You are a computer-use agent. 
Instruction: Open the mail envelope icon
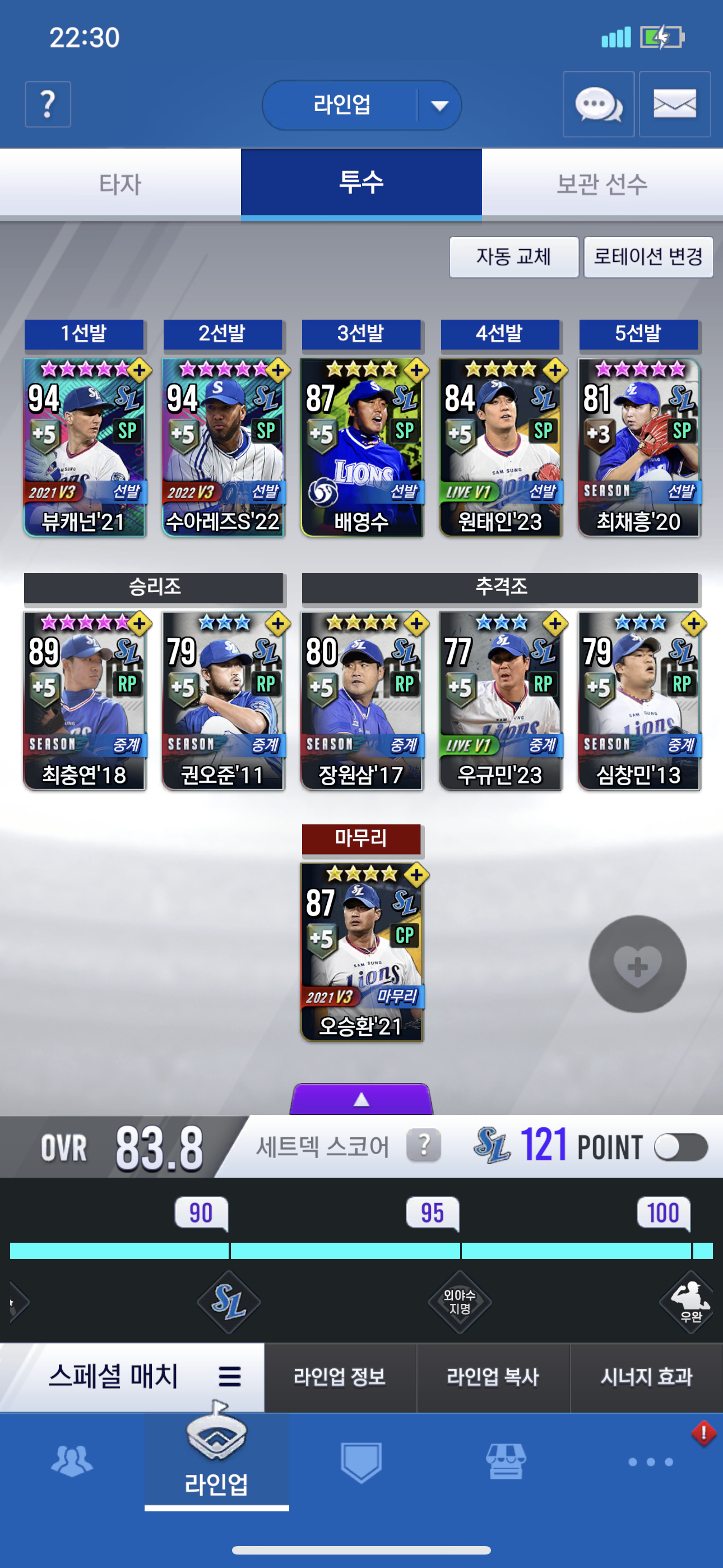[x=674, y=104]
